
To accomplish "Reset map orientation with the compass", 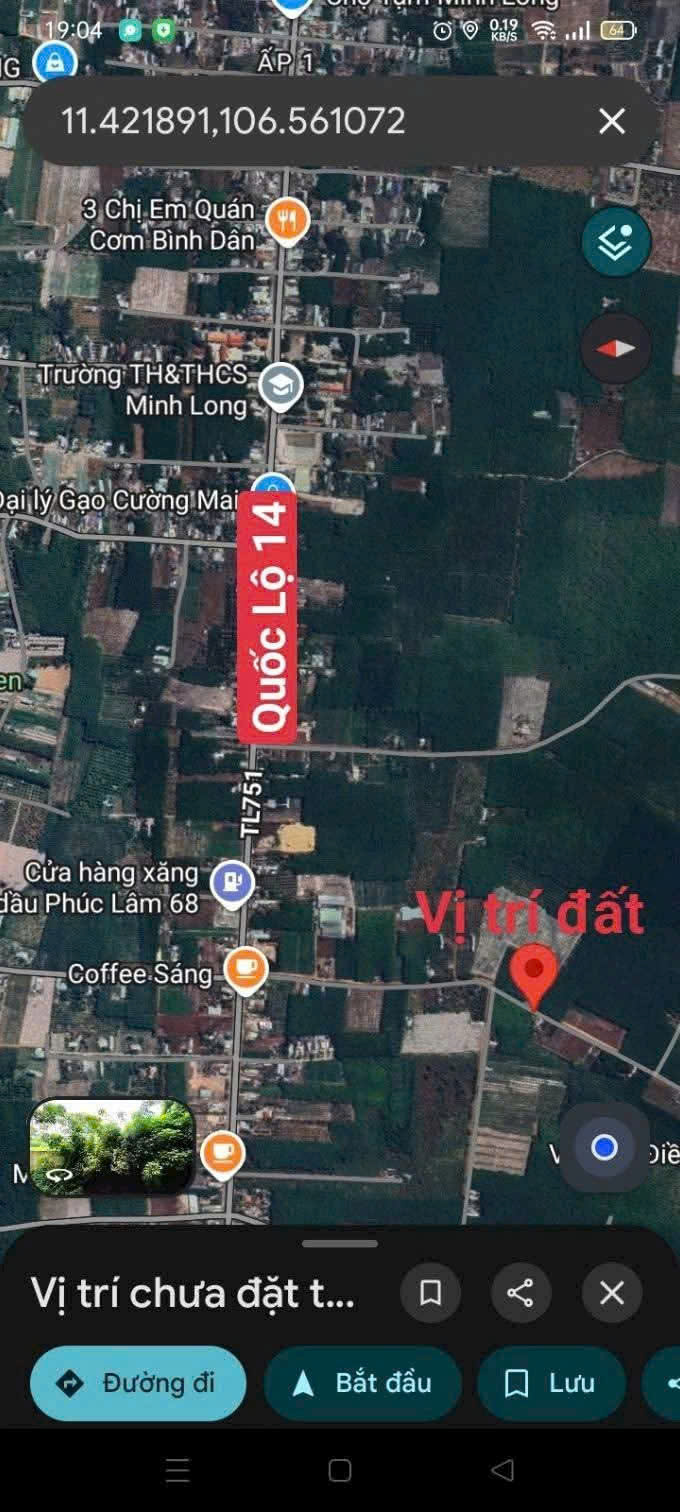I will point(615,348).
